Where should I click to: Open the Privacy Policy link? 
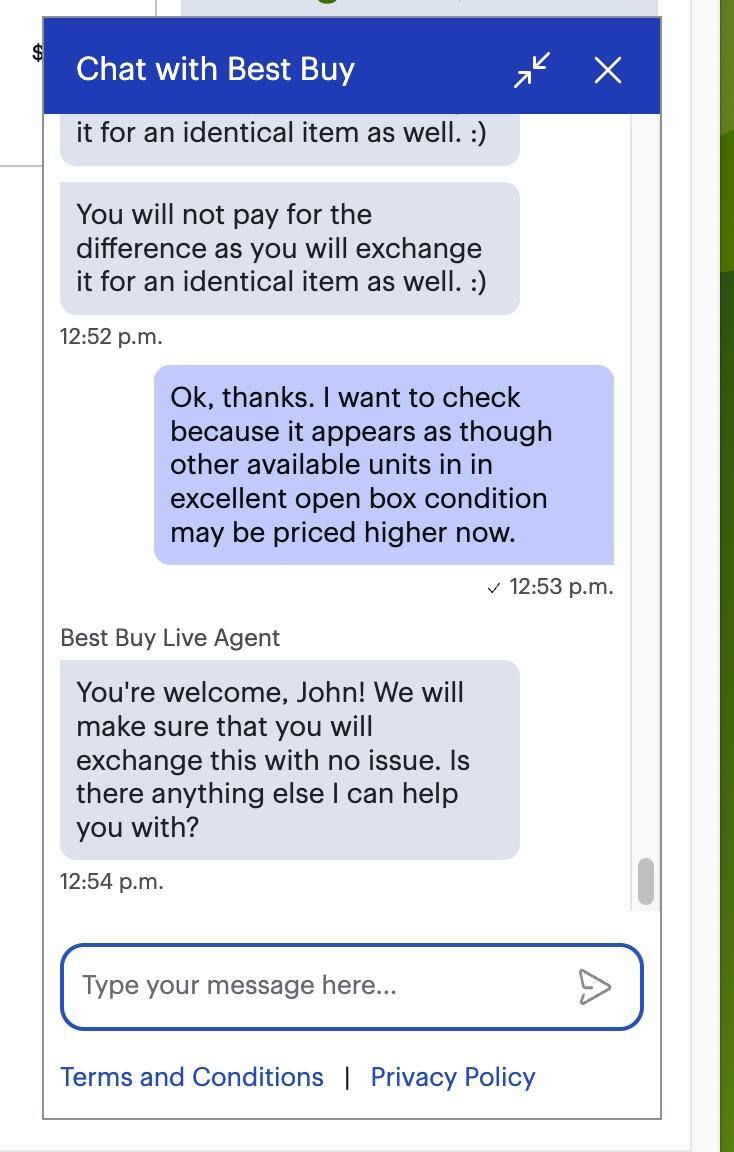tap(452, 1077)
